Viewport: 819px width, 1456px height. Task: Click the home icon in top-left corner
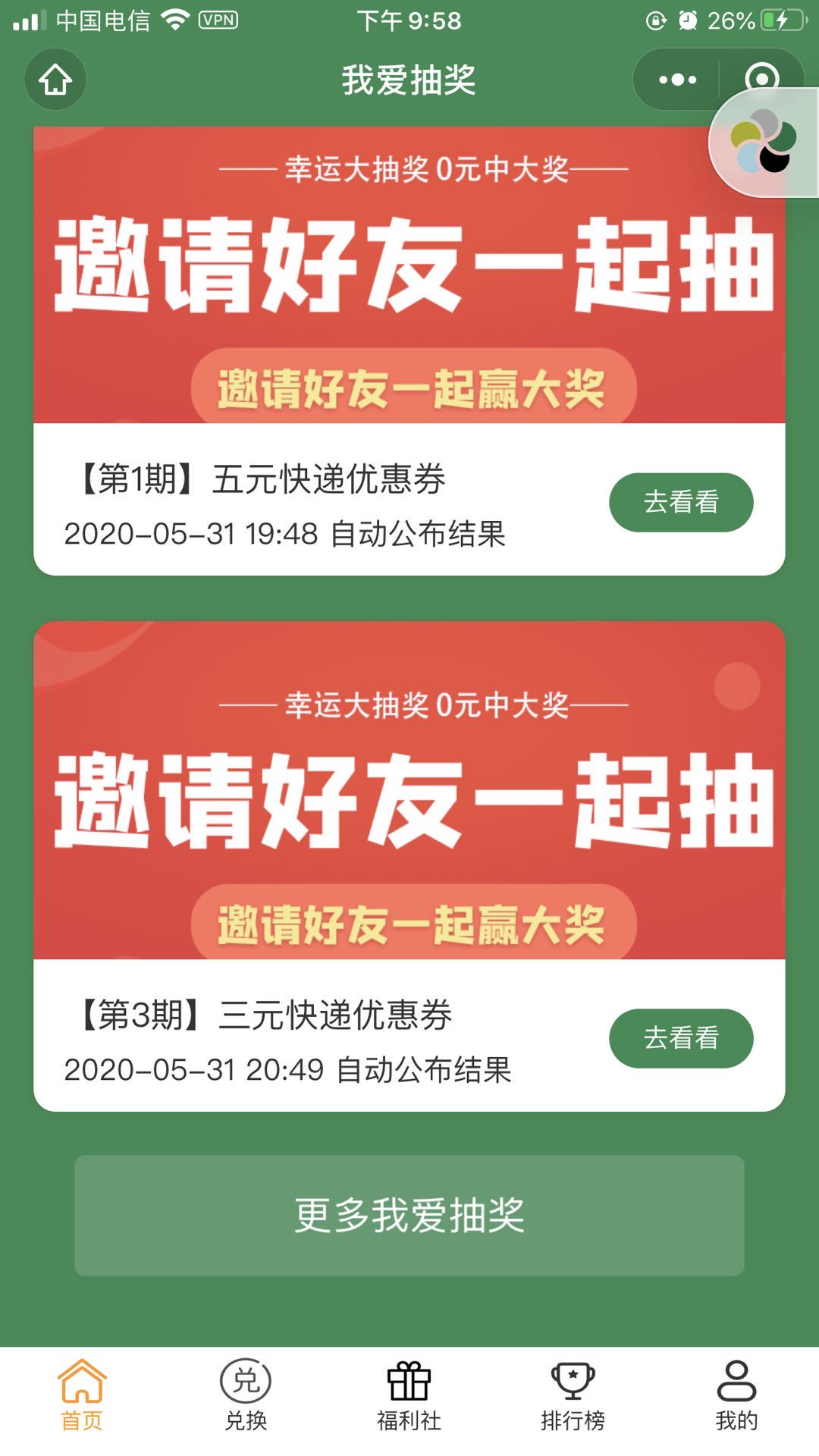[x=54, y=80]
